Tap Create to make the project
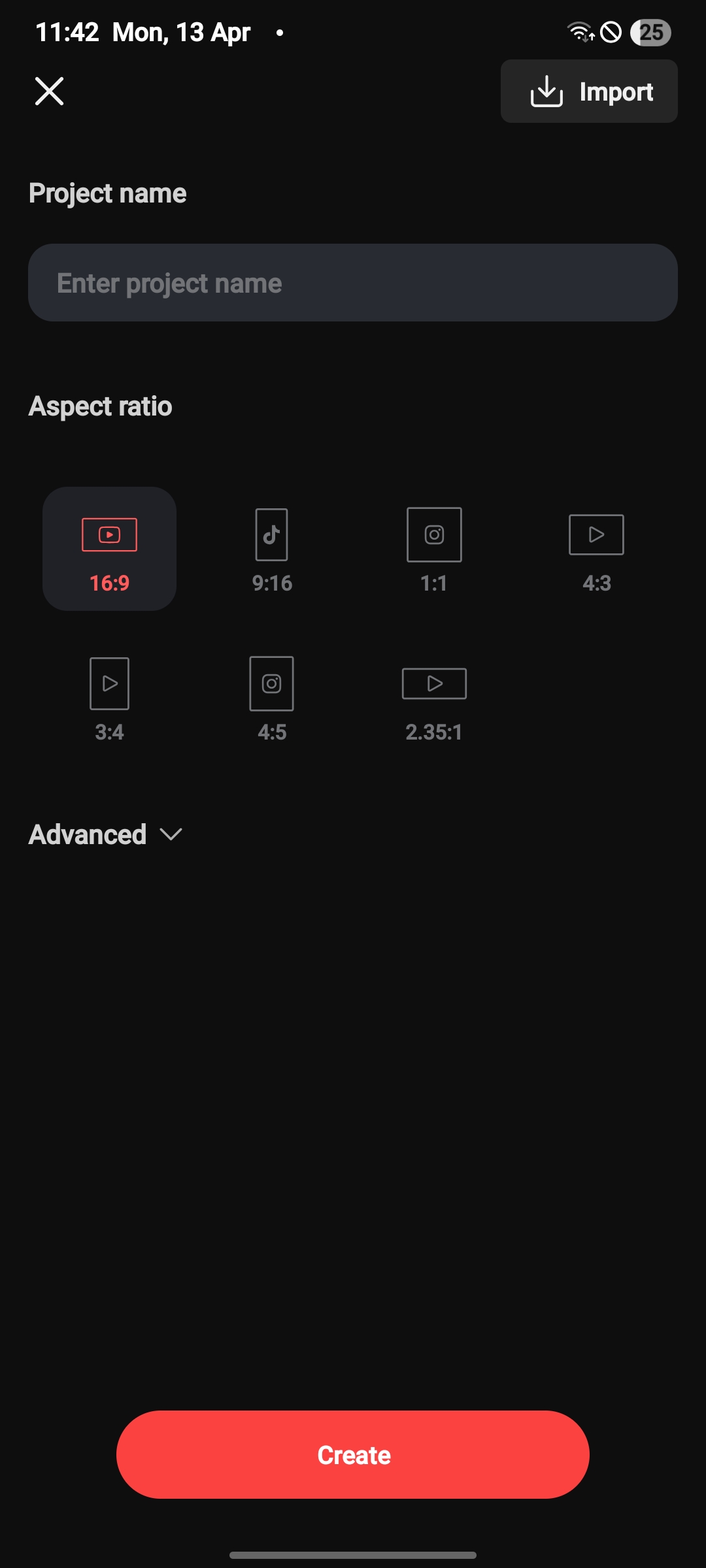 (x=353, y=1454)
